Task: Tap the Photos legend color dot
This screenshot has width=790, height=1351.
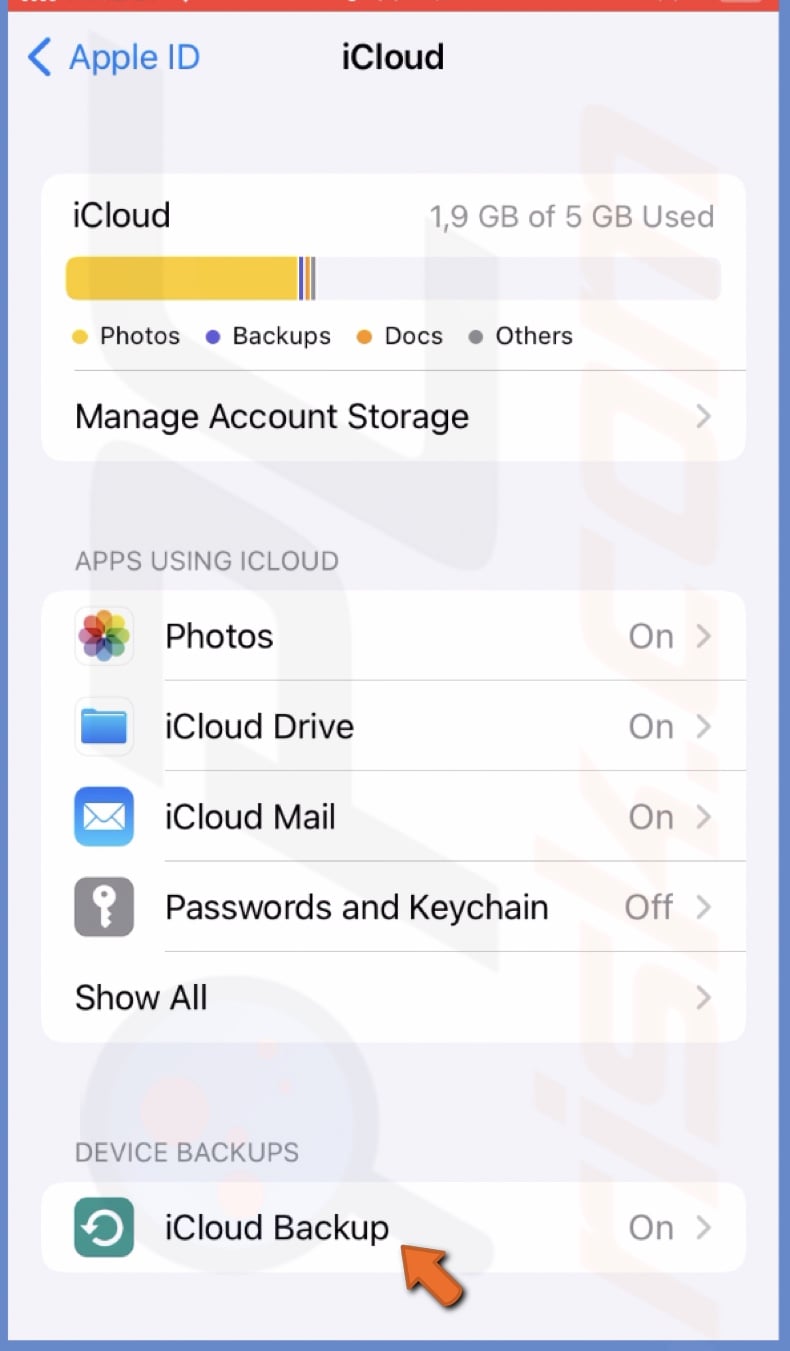Action: (80, 337)
